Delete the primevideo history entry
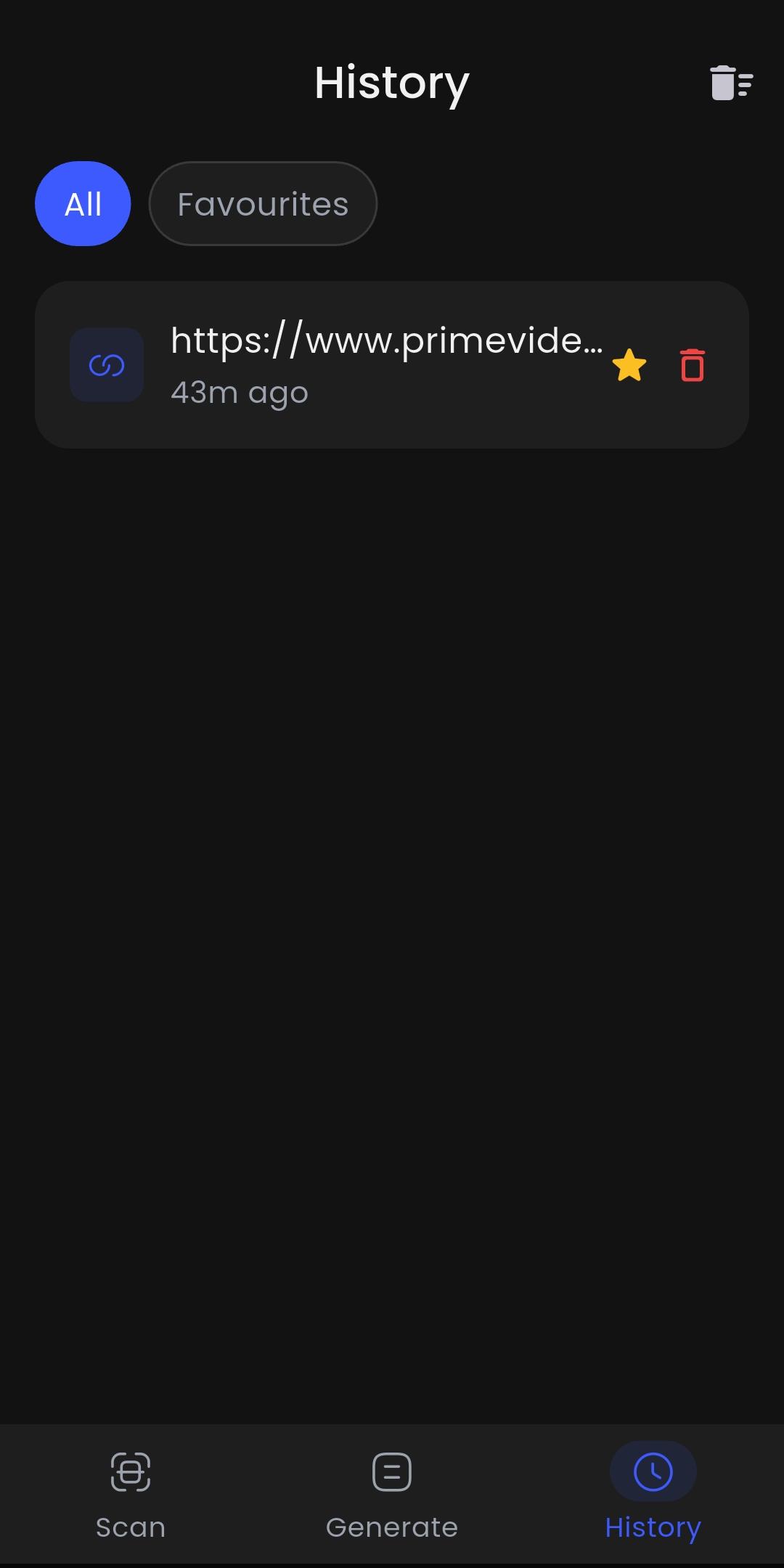The width and height of the screenshot is (784, 1568). tap(693, 365)
